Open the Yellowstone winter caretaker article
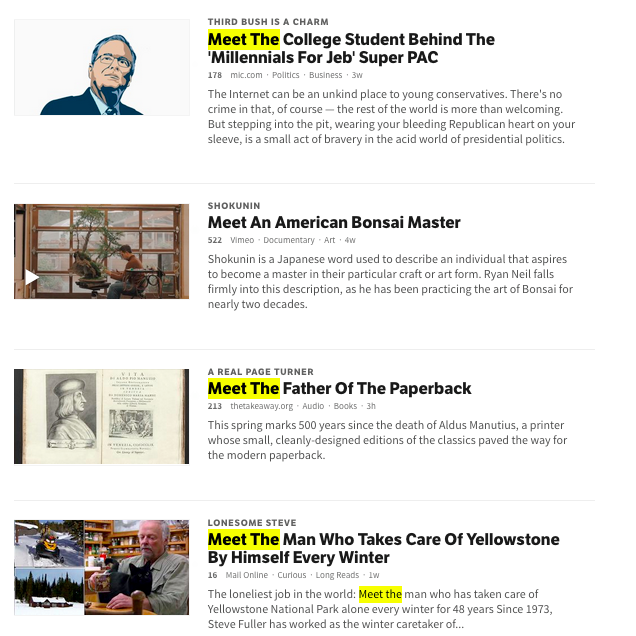 [383, 548]
